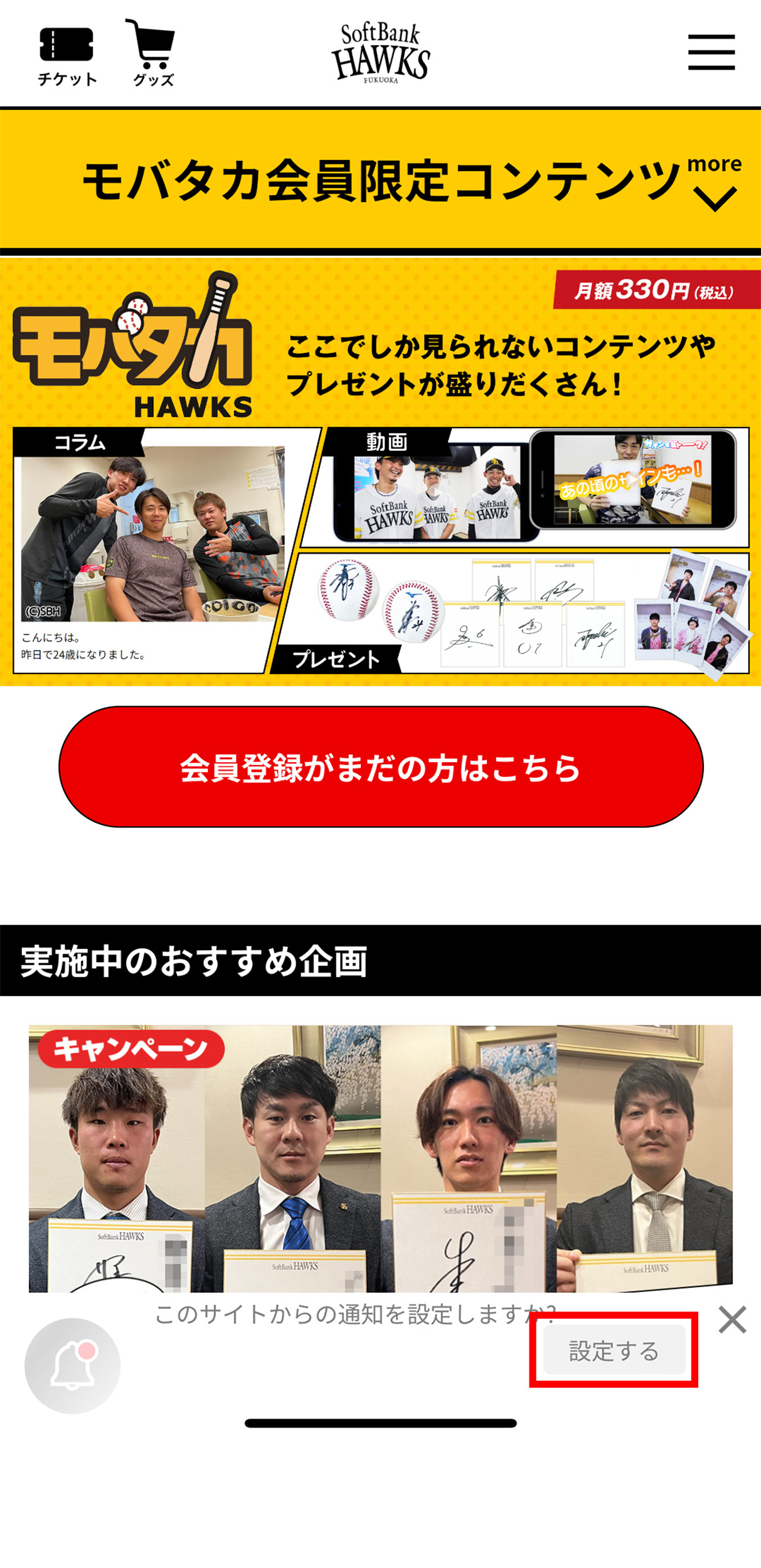Dismiss the notification settings prompt
This screenshot has width=761, height=1568.
732,1319
